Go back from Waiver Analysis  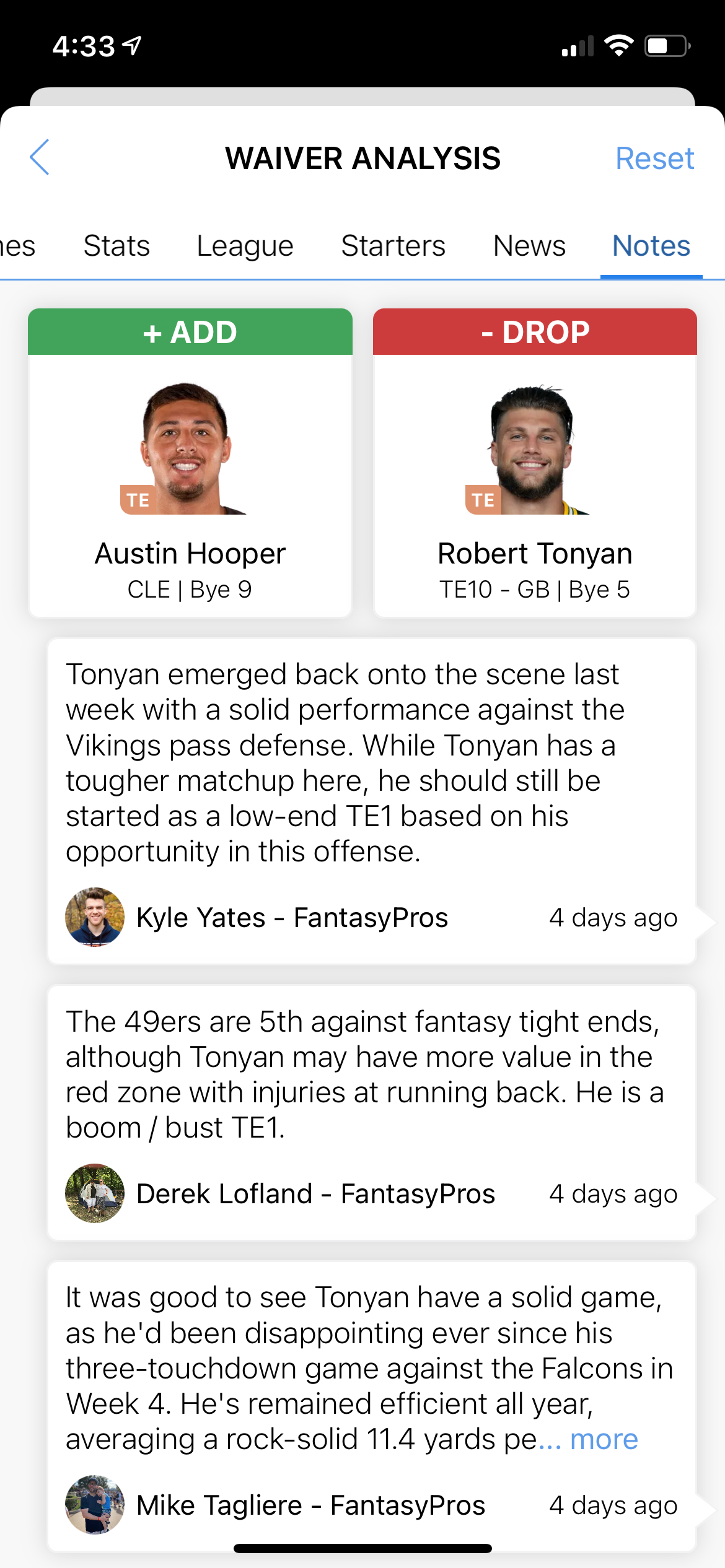click(x=40, y=158)
